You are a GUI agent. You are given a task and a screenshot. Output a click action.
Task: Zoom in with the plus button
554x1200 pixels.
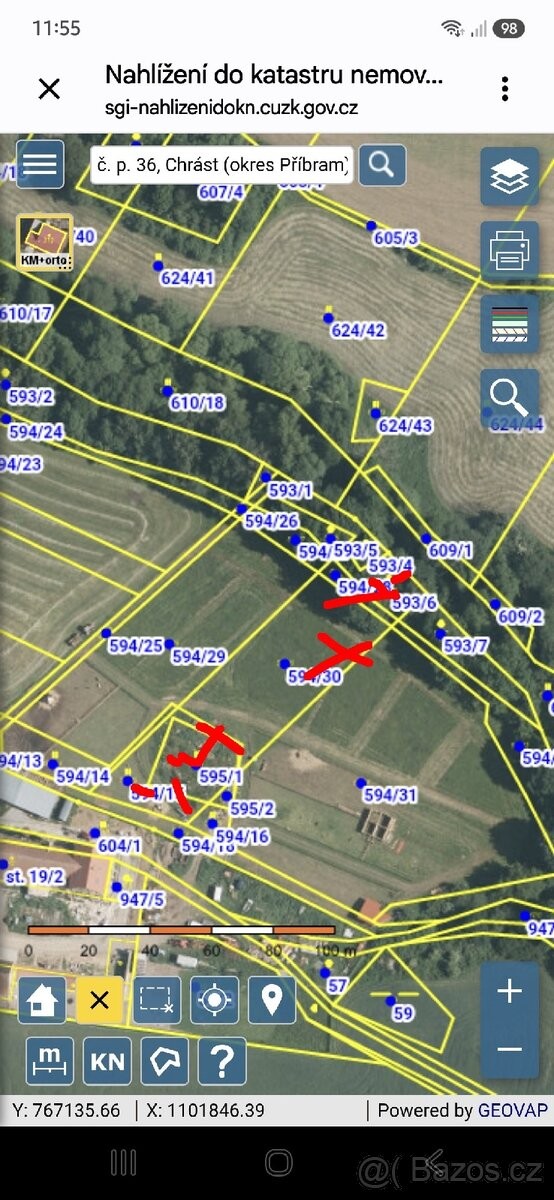pyautogui.click(x=510, y=991)
